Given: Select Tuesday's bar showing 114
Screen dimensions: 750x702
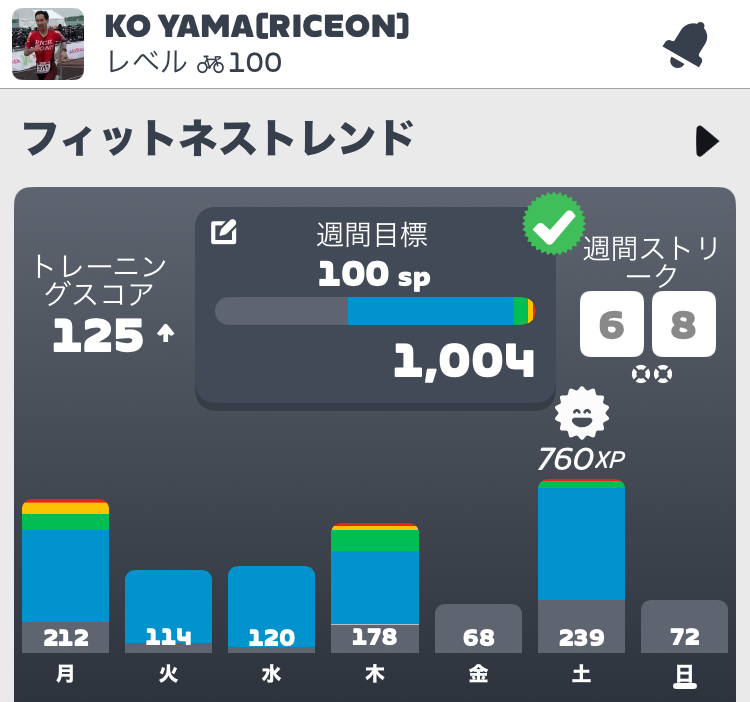Looking at the screenshot, I should click(x=168, y=612).
